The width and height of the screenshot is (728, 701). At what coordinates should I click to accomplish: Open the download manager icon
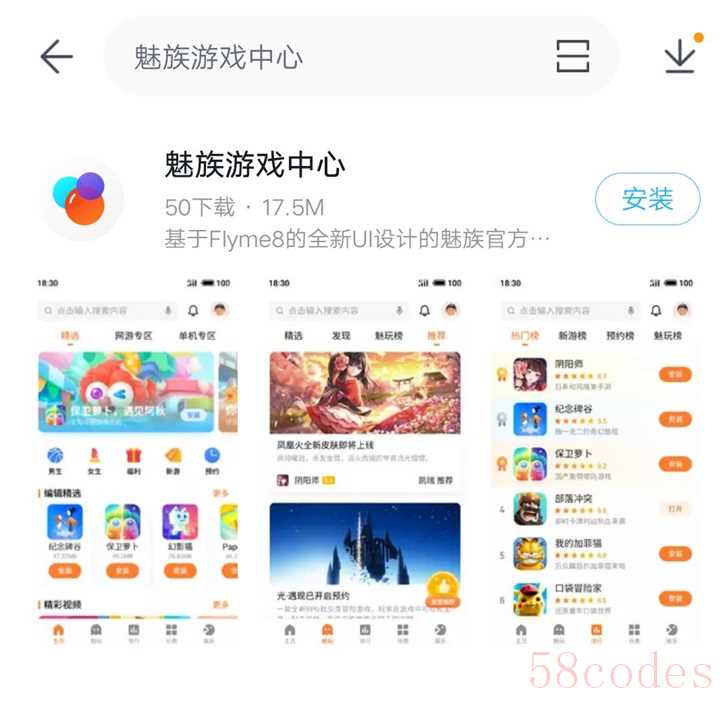tap(680, 57)
